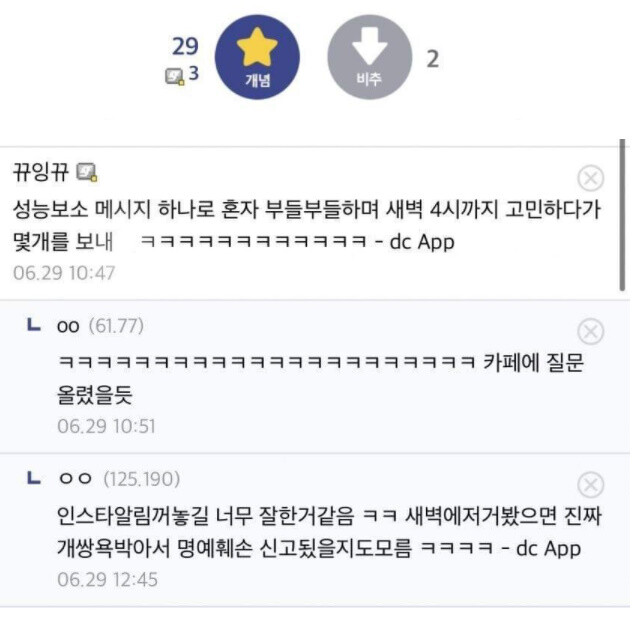Delete the reply from 61.77

pyautogui.click(x=591, y=331)
